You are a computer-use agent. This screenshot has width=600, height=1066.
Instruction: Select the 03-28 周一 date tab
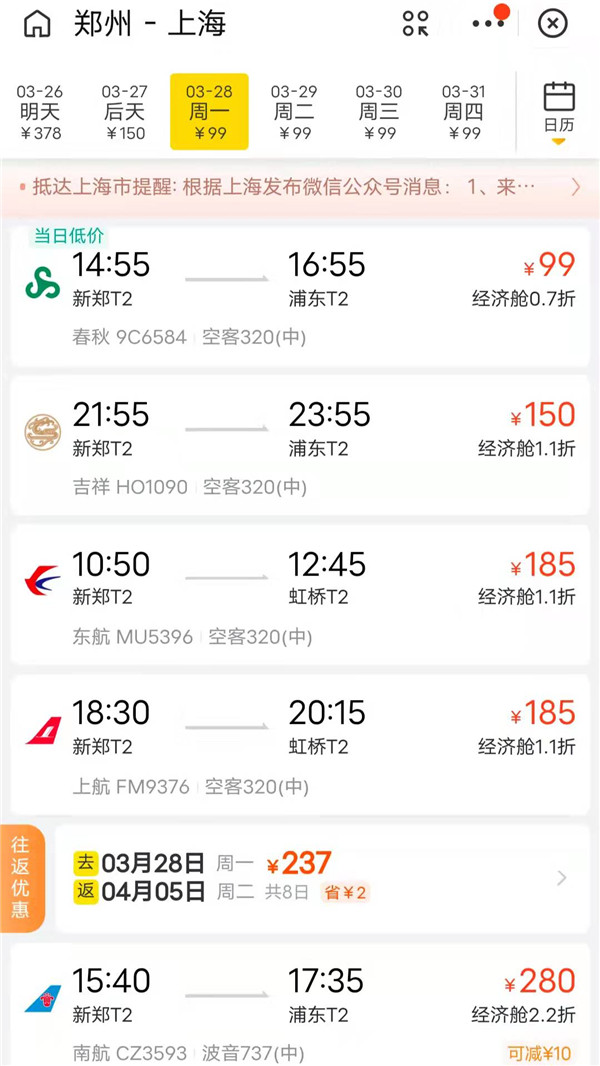(x=209, y=112)
